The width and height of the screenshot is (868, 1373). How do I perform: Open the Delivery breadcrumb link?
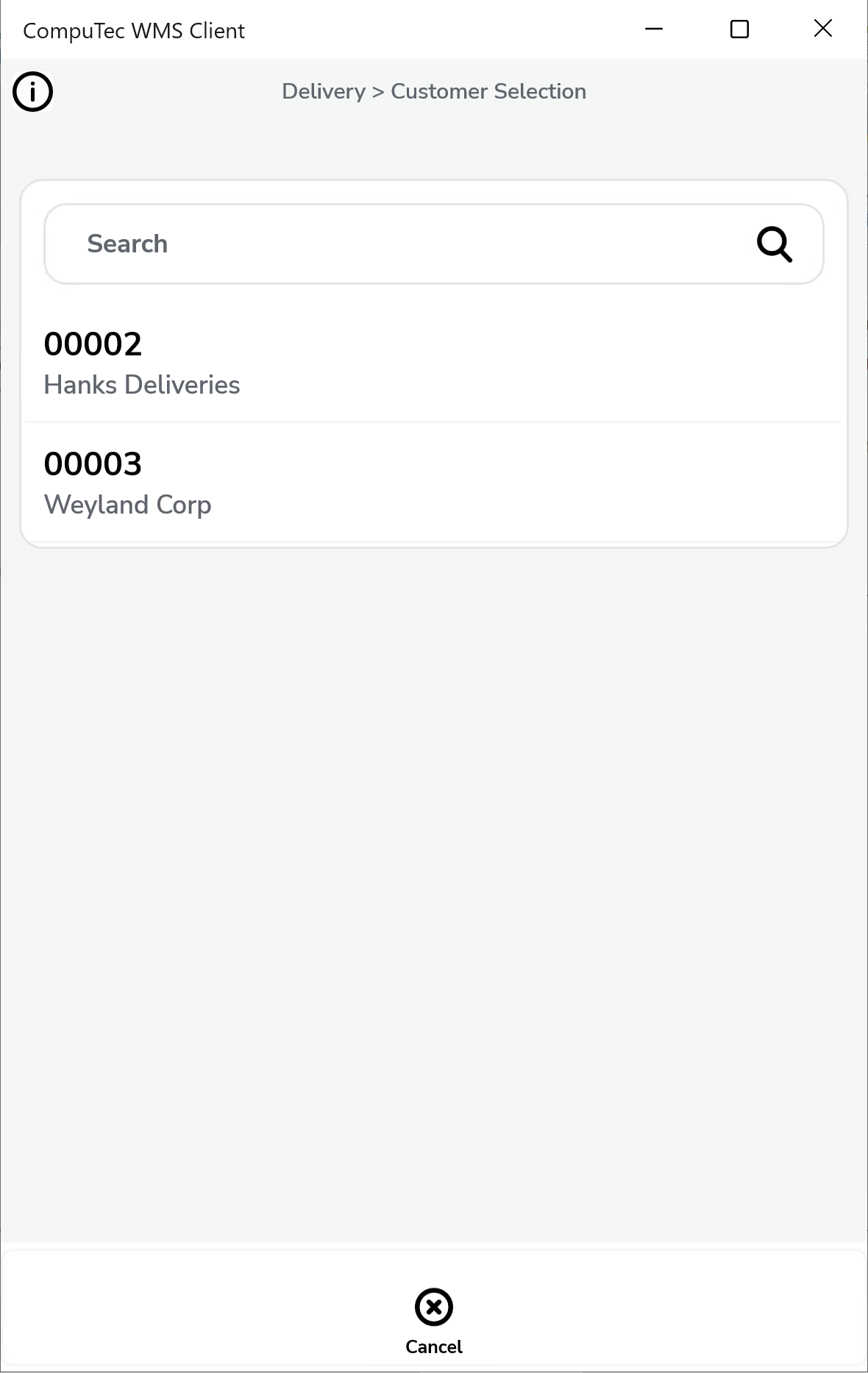point(322,91)
